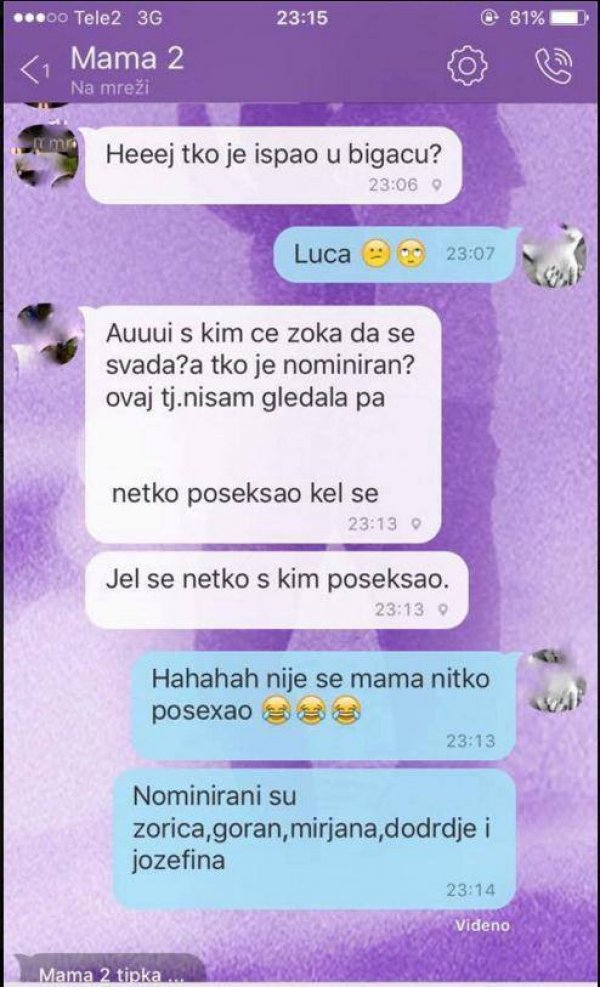Open sender avatar next to 'Heeej tko je ispao'

click(x=46, y=158)
